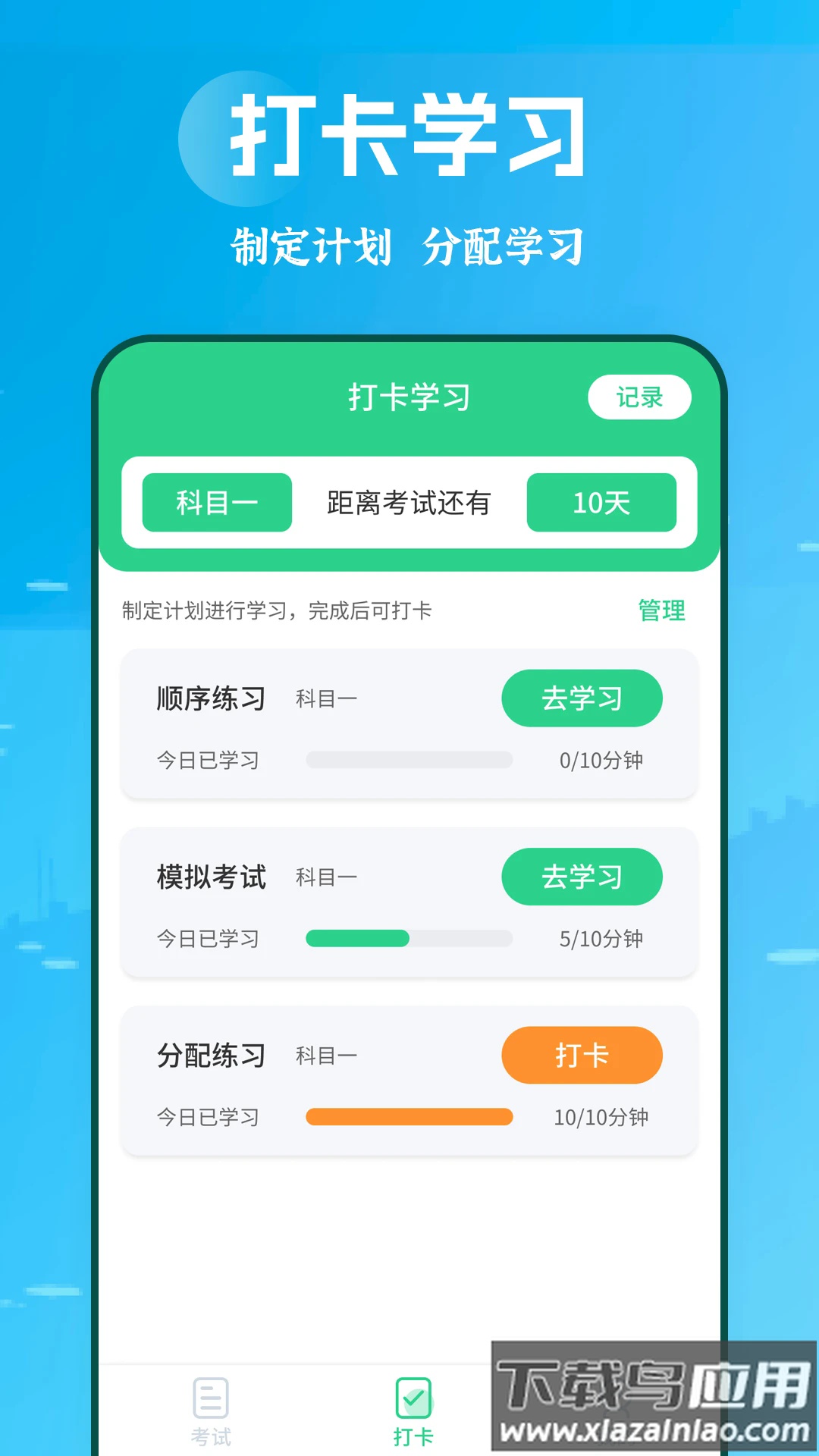Tap 去学习 button for 顺序练习

(x=582, y=698)
